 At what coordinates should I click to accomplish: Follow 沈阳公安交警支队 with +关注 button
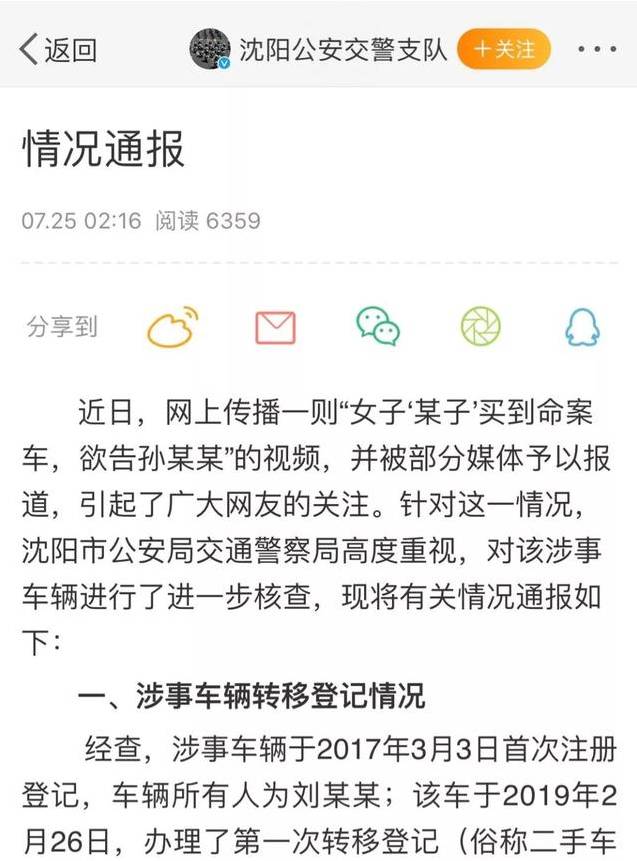coord(504,48)
